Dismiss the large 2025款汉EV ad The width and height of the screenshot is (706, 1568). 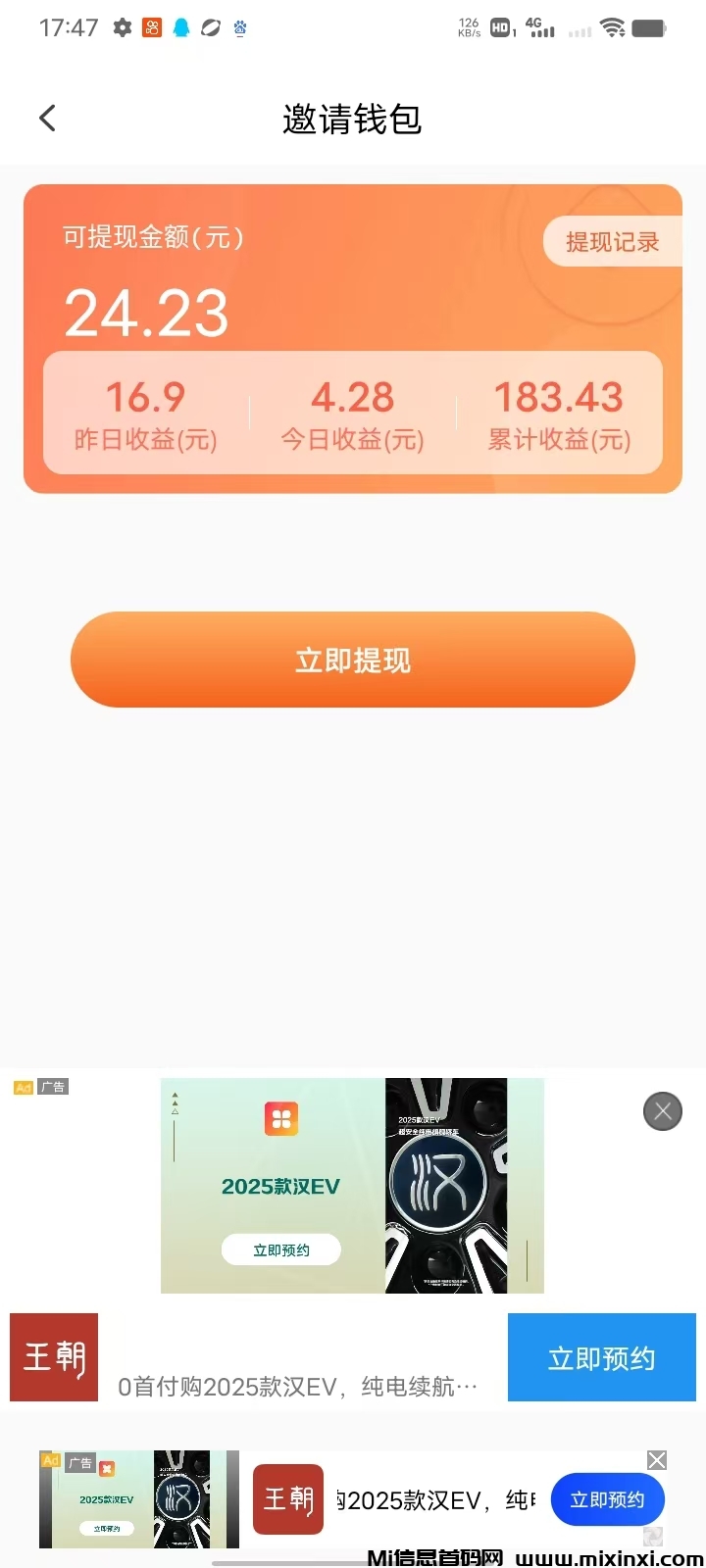pyautogui.click(x=662, y=1110)
